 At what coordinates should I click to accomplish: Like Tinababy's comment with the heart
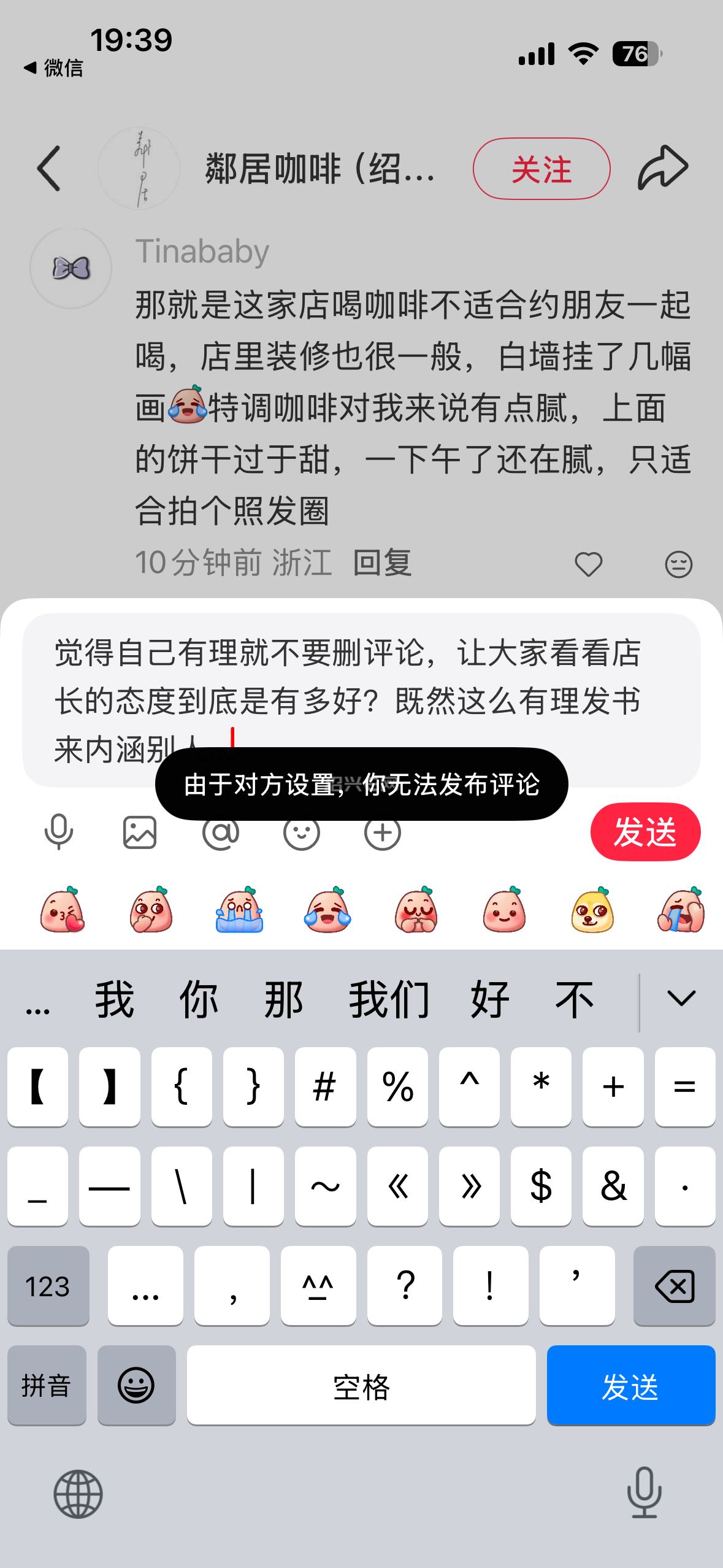588,564
